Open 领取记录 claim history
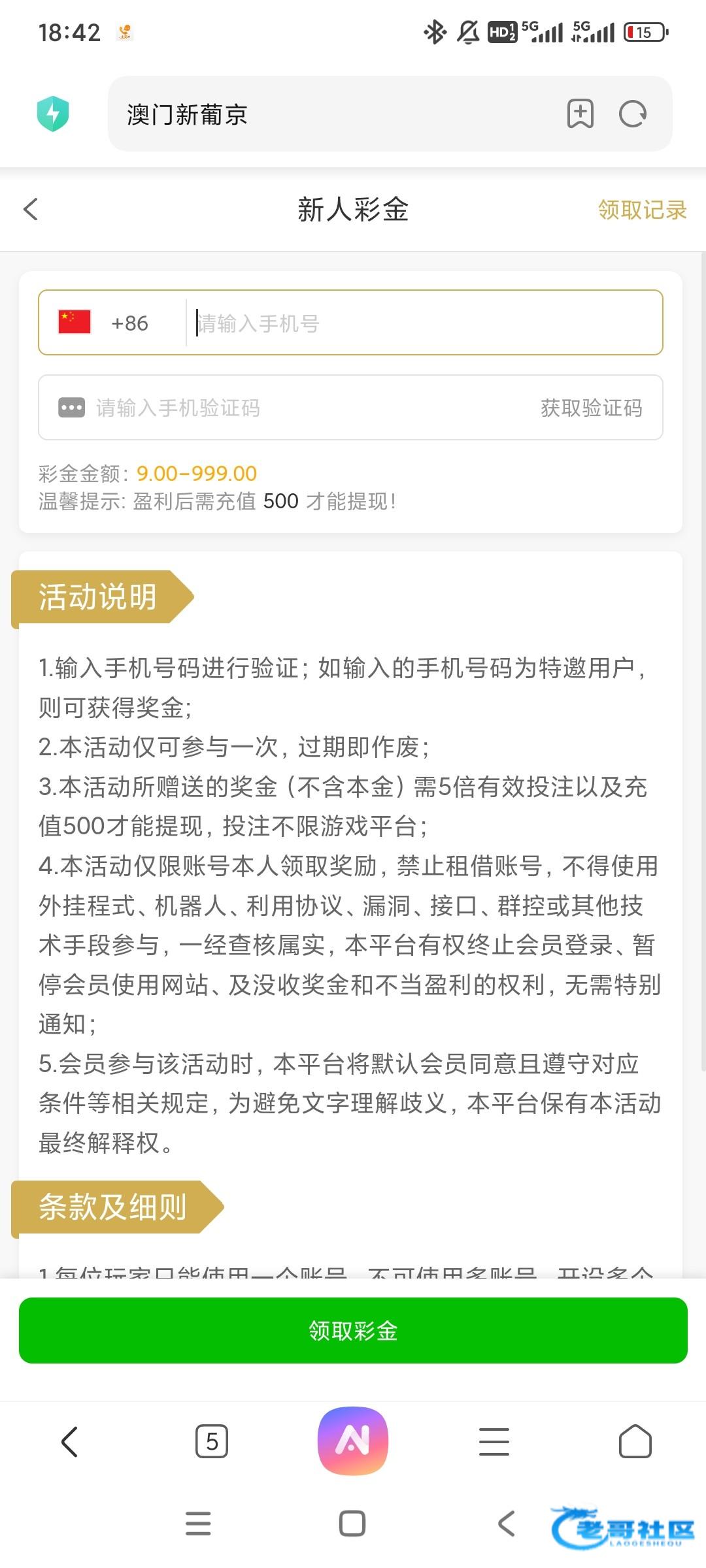The width and height of the screenshot is (706, 1568). [x=642, y=210]
